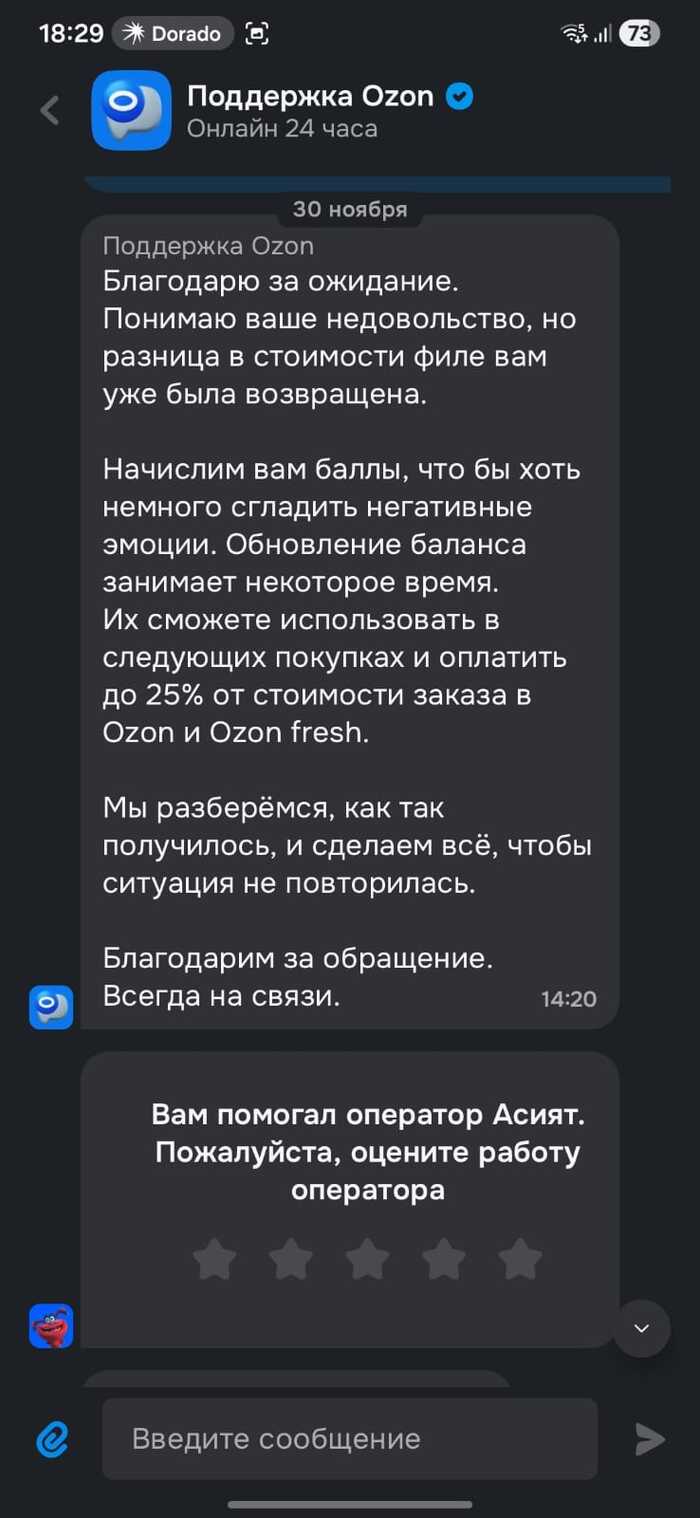Go back from the Ozon support chat
The image size is (700, 1518).
coord(50,110)
